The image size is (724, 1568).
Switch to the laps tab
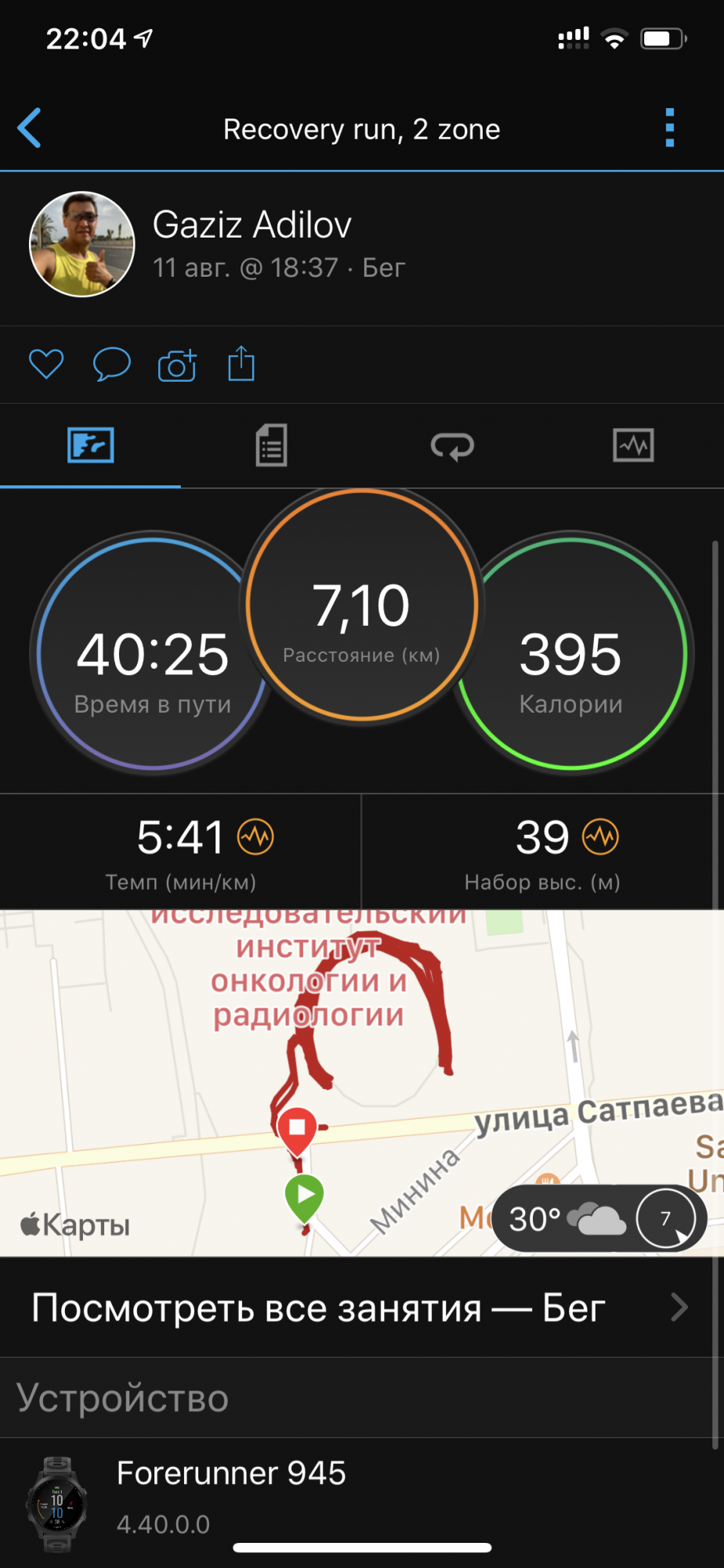(452, 445)
